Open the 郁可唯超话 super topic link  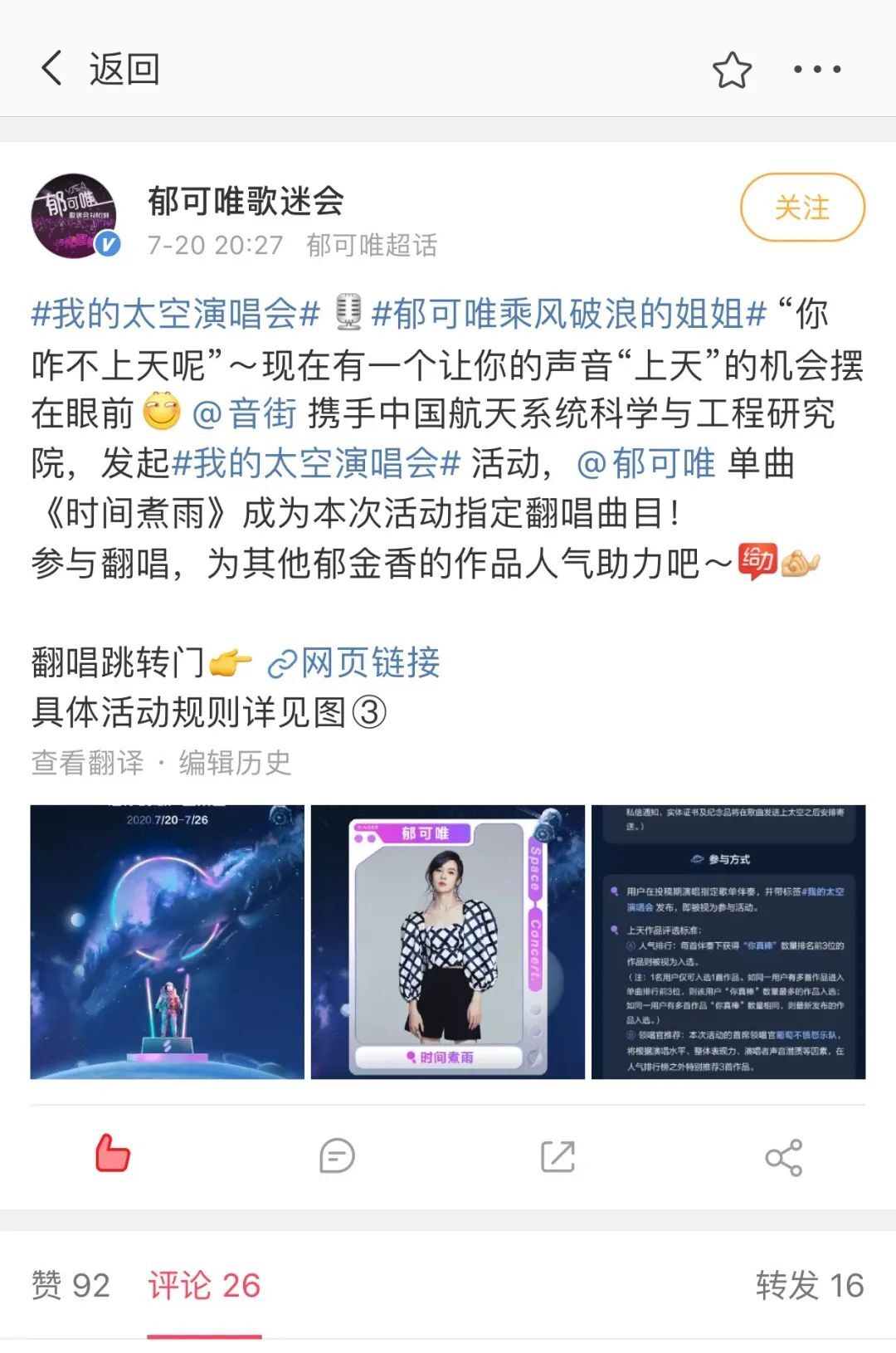pyautogui.click(x=371, y=245)
